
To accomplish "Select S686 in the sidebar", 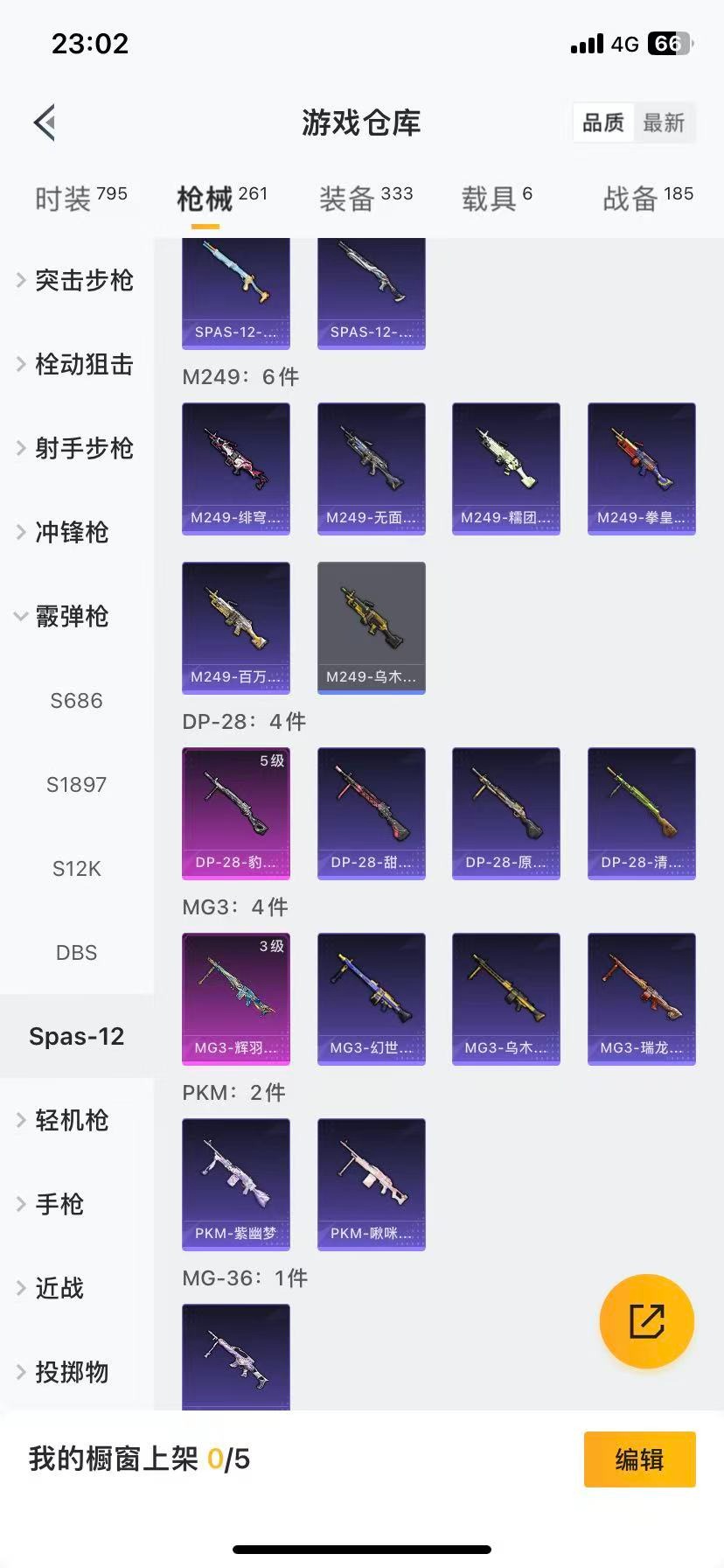I will [76, 700].
